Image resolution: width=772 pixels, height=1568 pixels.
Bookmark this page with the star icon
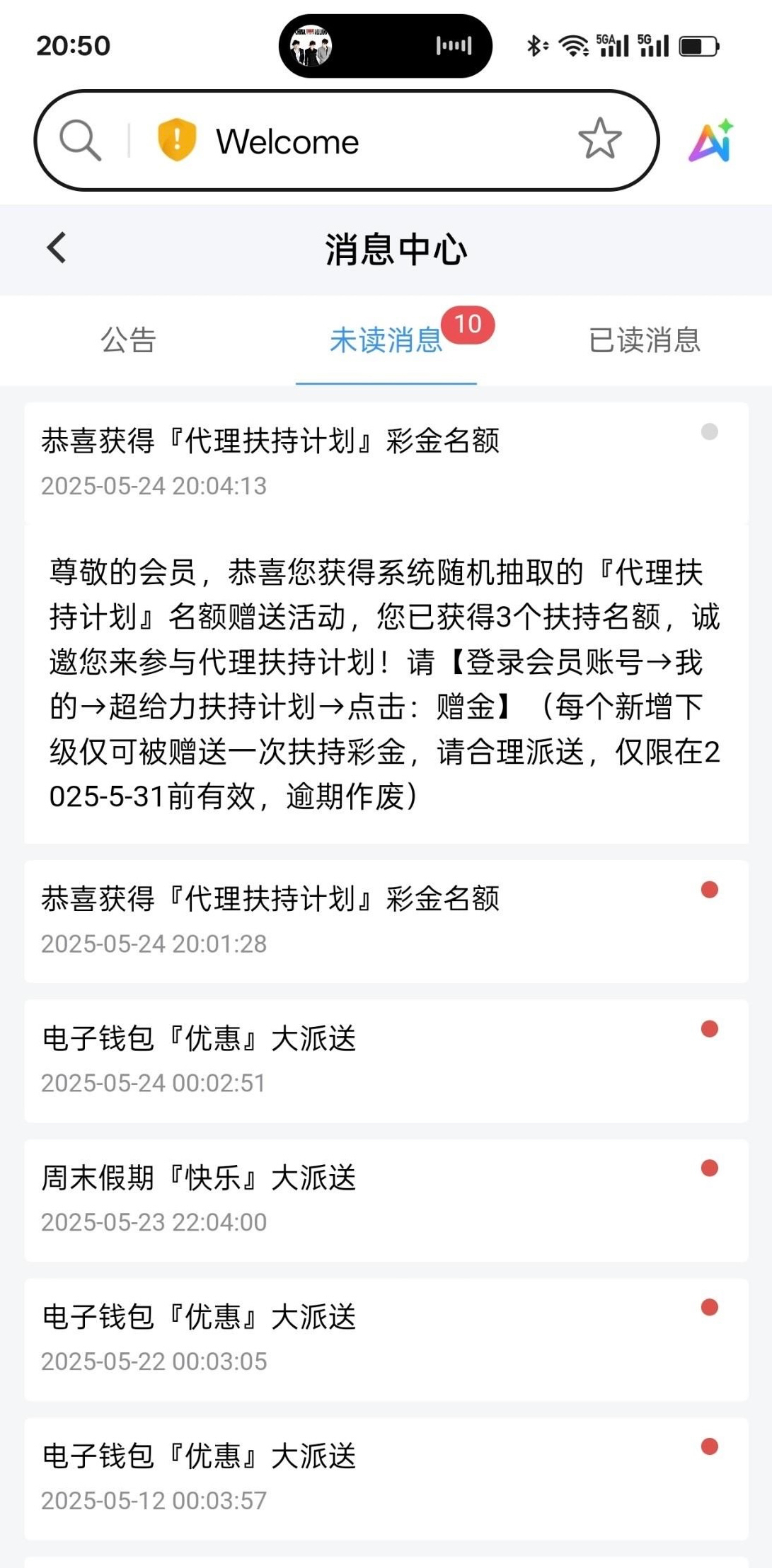click(x=599, y=139)
